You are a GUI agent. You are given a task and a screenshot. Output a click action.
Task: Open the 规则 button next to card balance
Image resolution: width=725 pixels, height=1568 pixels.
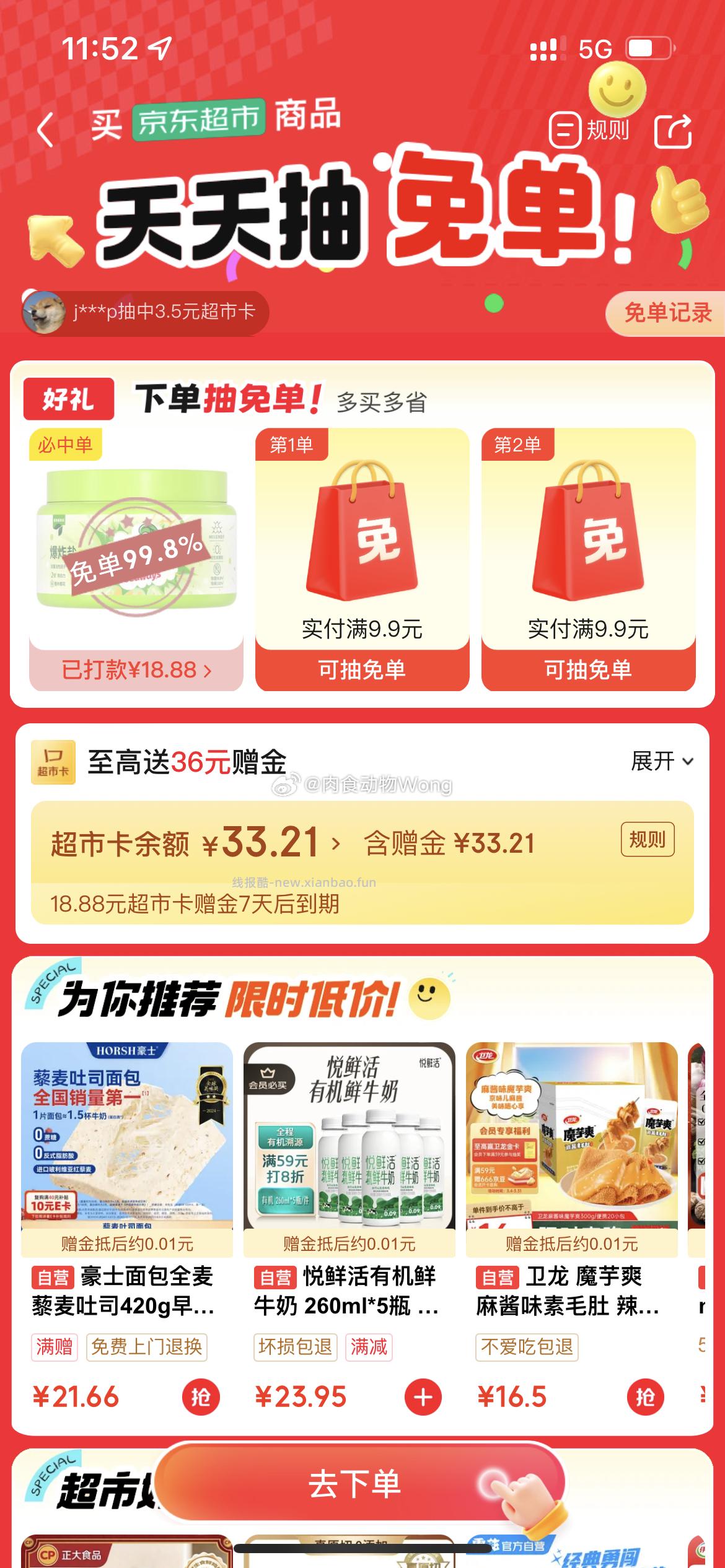(x=646, y=840)
